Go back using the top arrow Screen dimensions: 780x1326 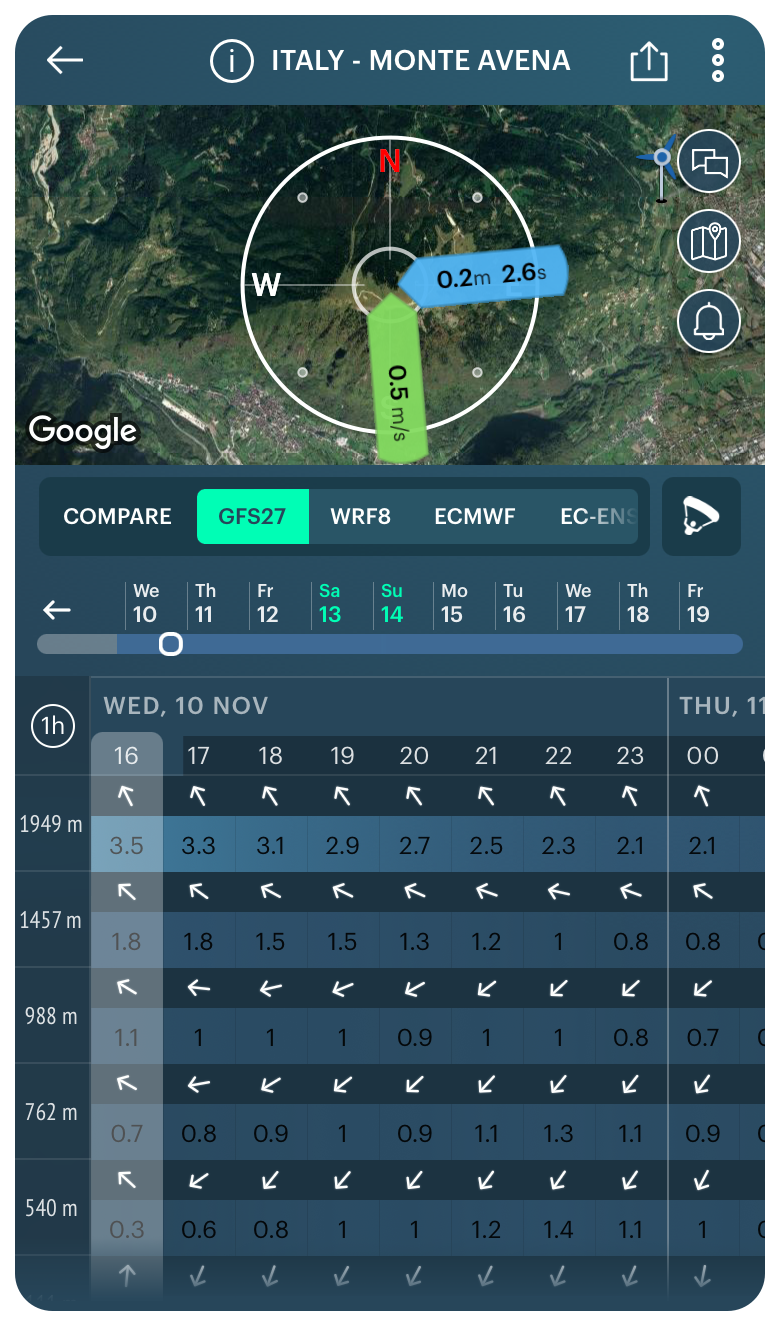click(x=65, y=60)
